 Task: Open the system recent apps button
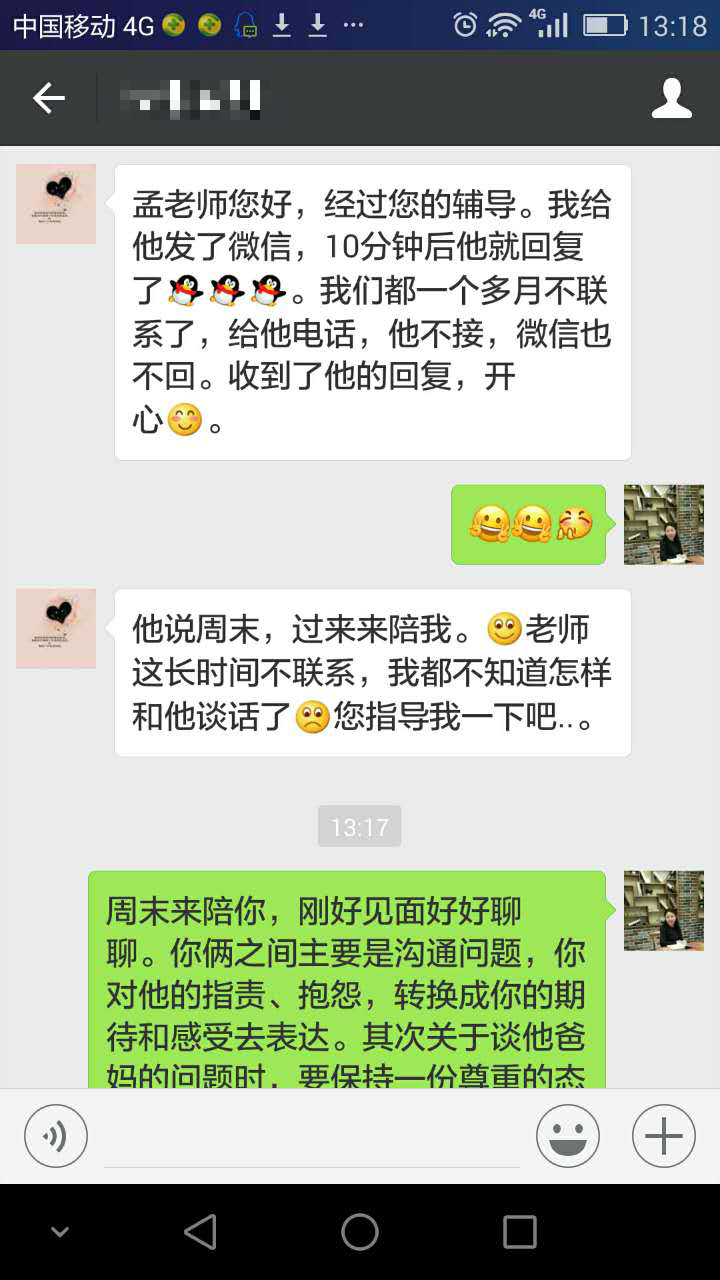[x=519, y=1232]
